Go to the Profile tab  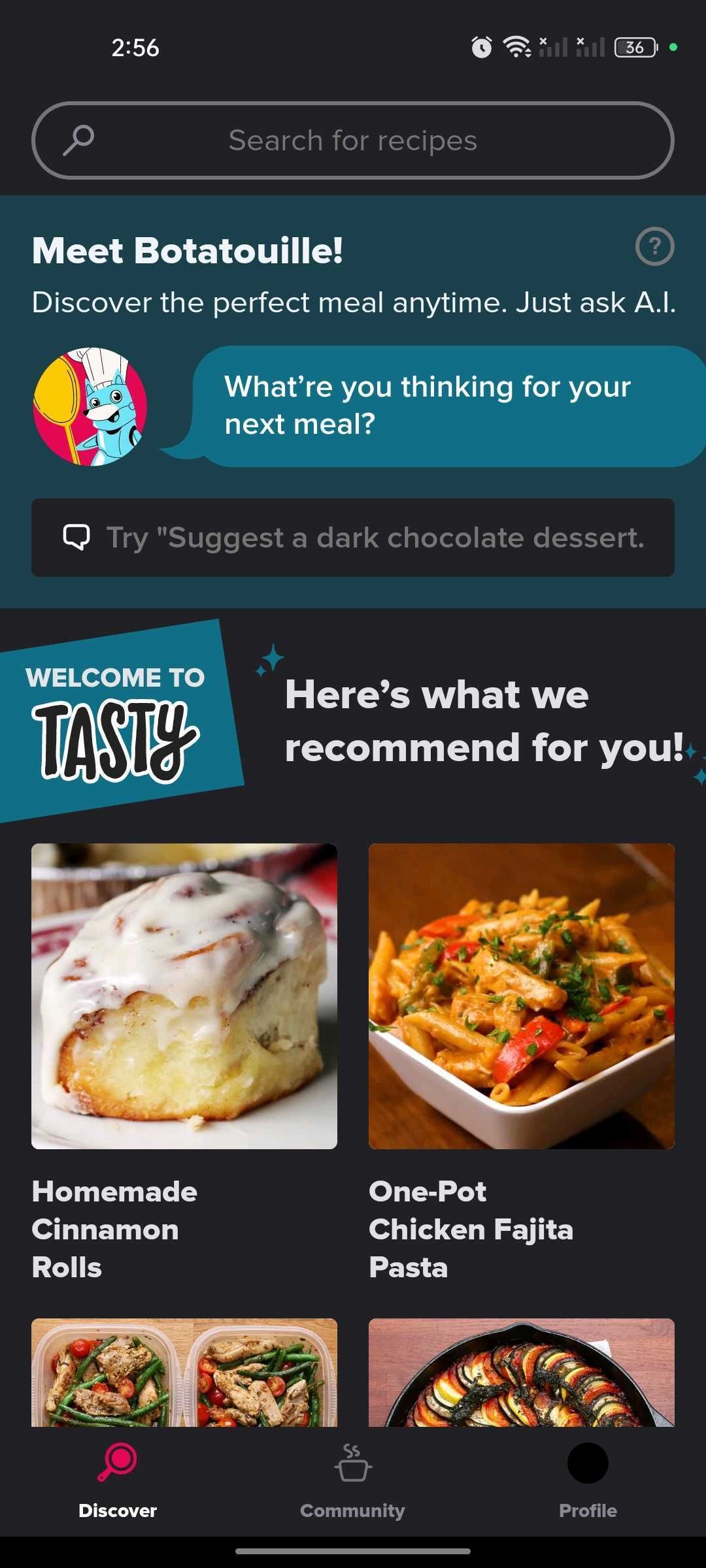(x=588, y=1480)
